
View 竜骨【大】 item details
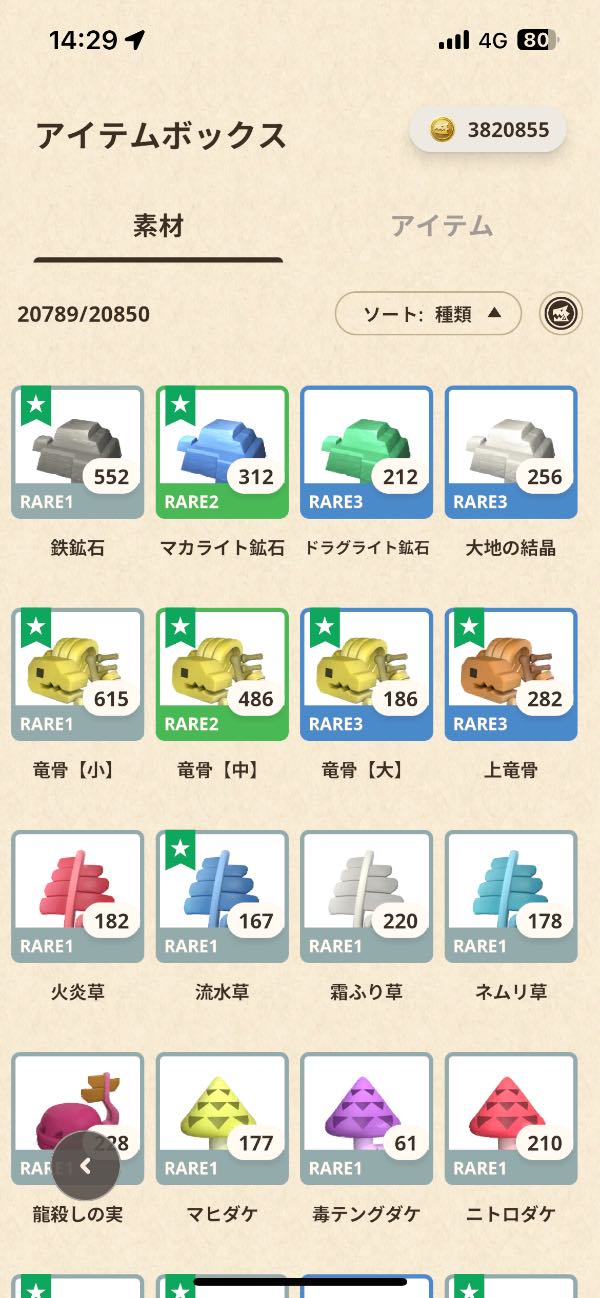(x=366, y=674)
